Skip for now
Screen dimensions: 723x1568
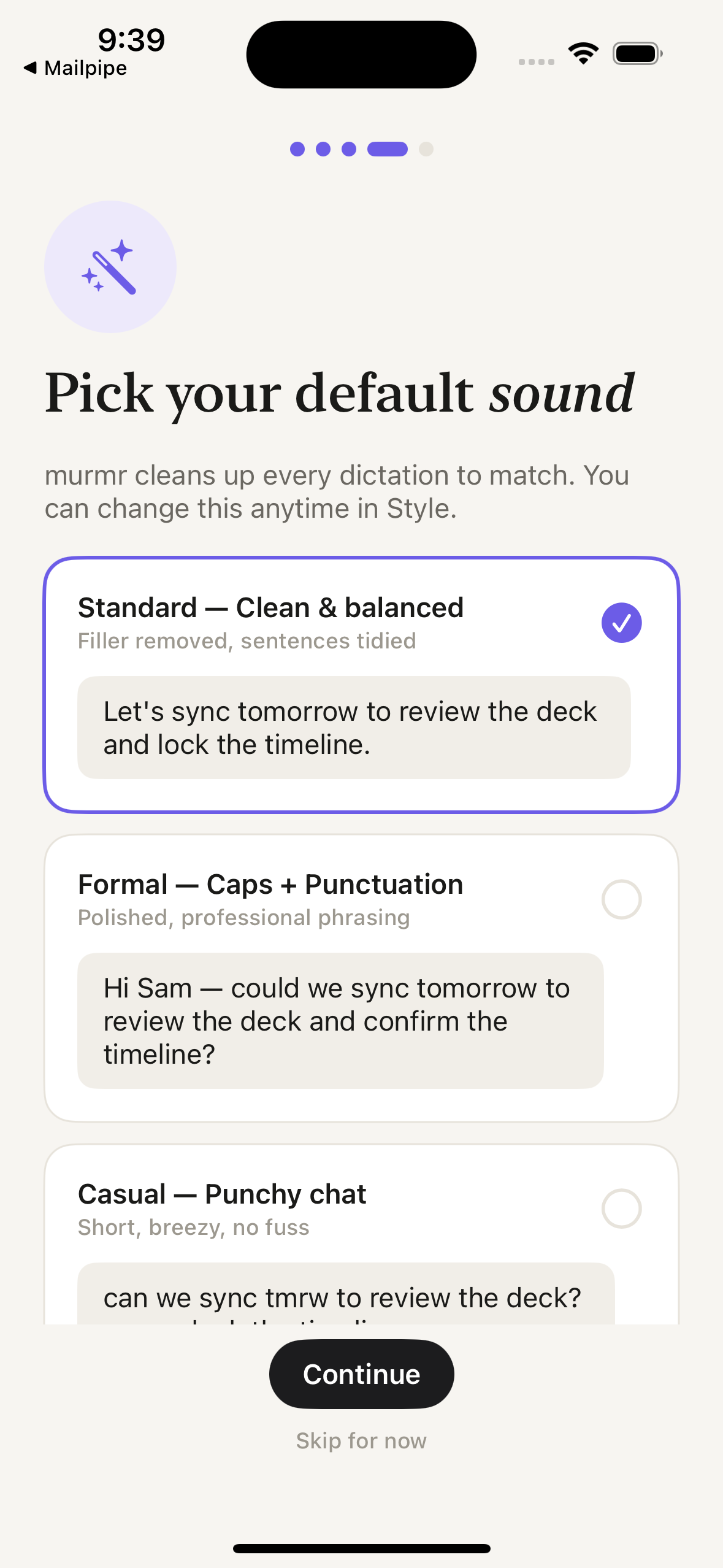point(361,1440)
